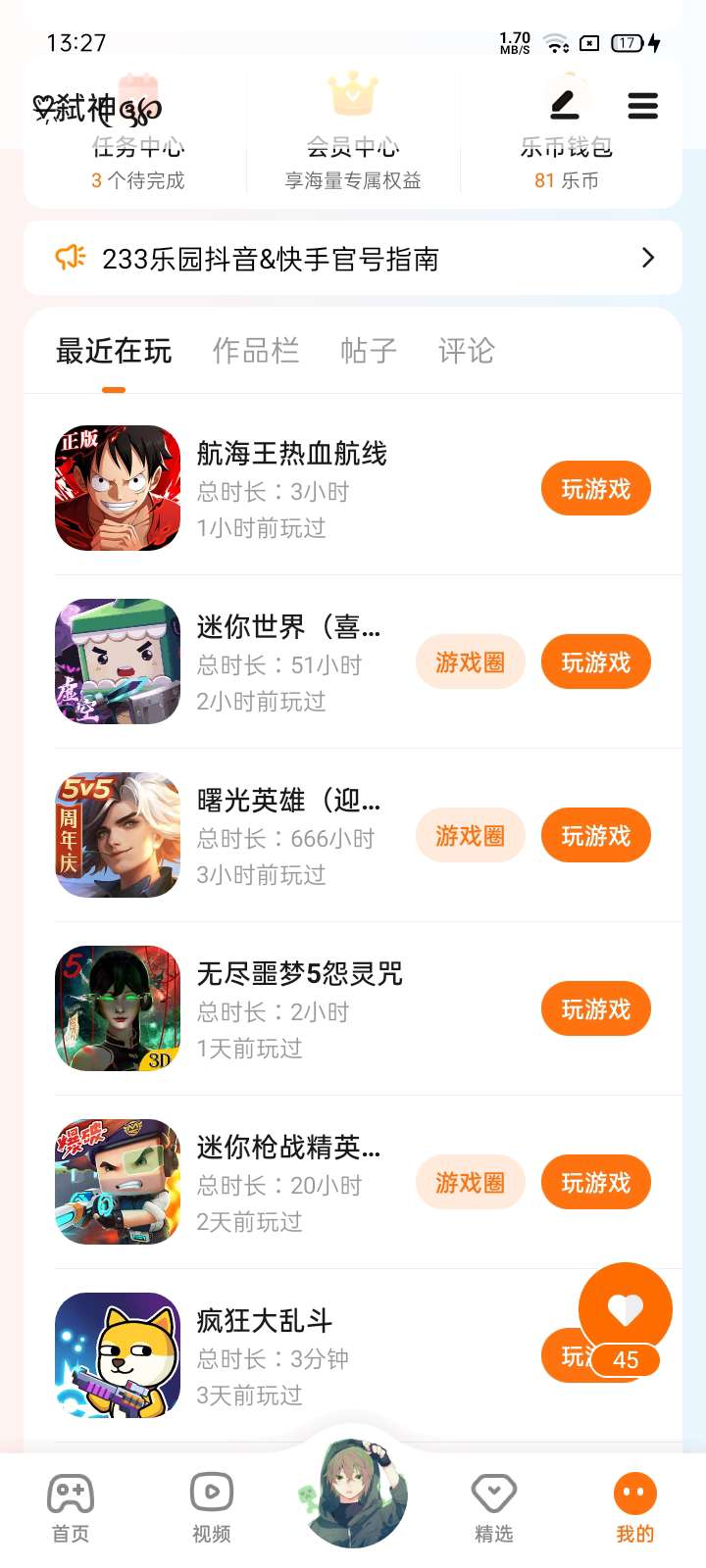This screenshot has height=1568, width=706.
Task: Switch to the 作品栏 tab
Action: pos(256,351)
